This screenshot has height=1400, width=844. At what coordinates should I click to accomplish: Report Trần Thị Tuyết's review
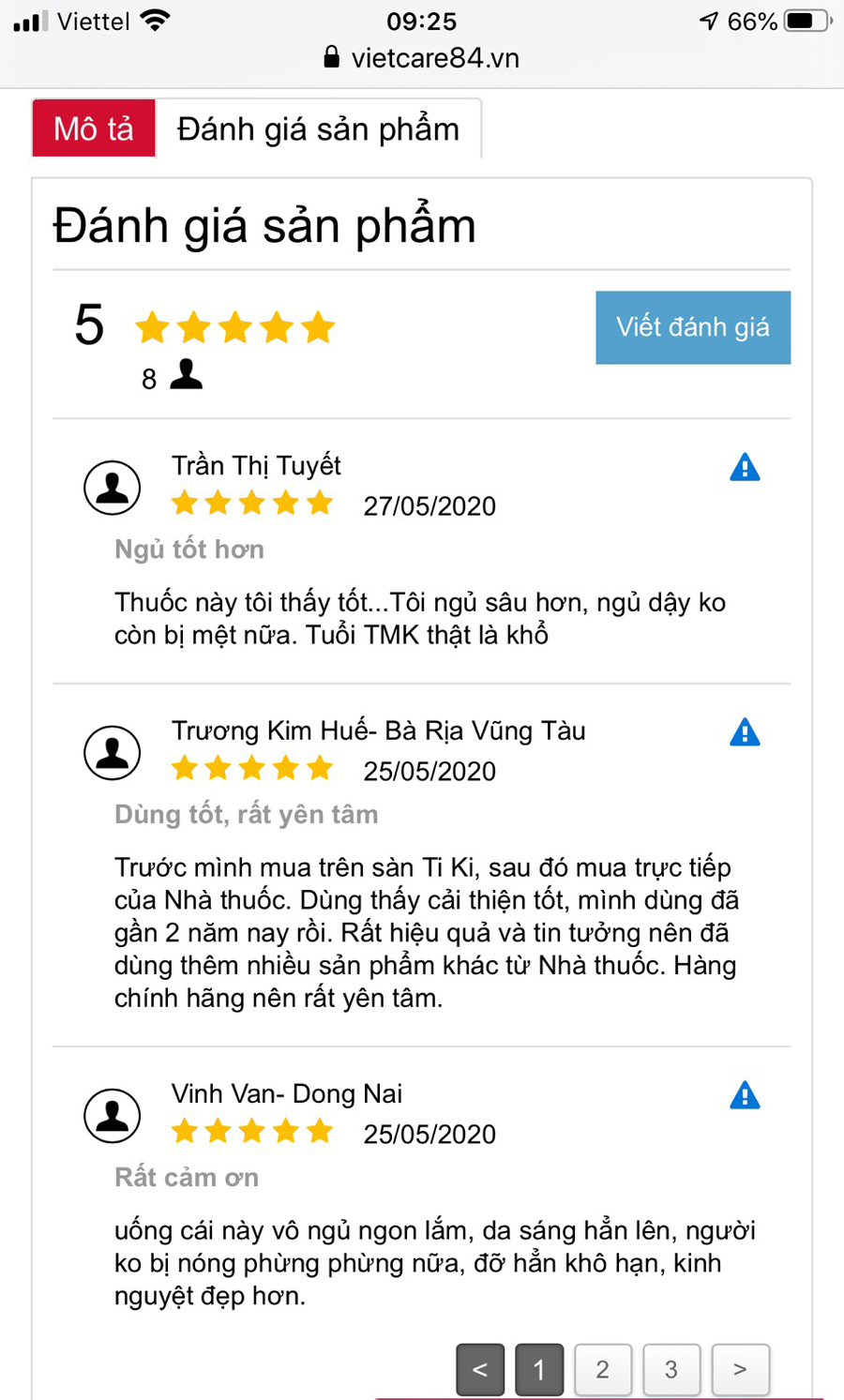click(745, 467)
